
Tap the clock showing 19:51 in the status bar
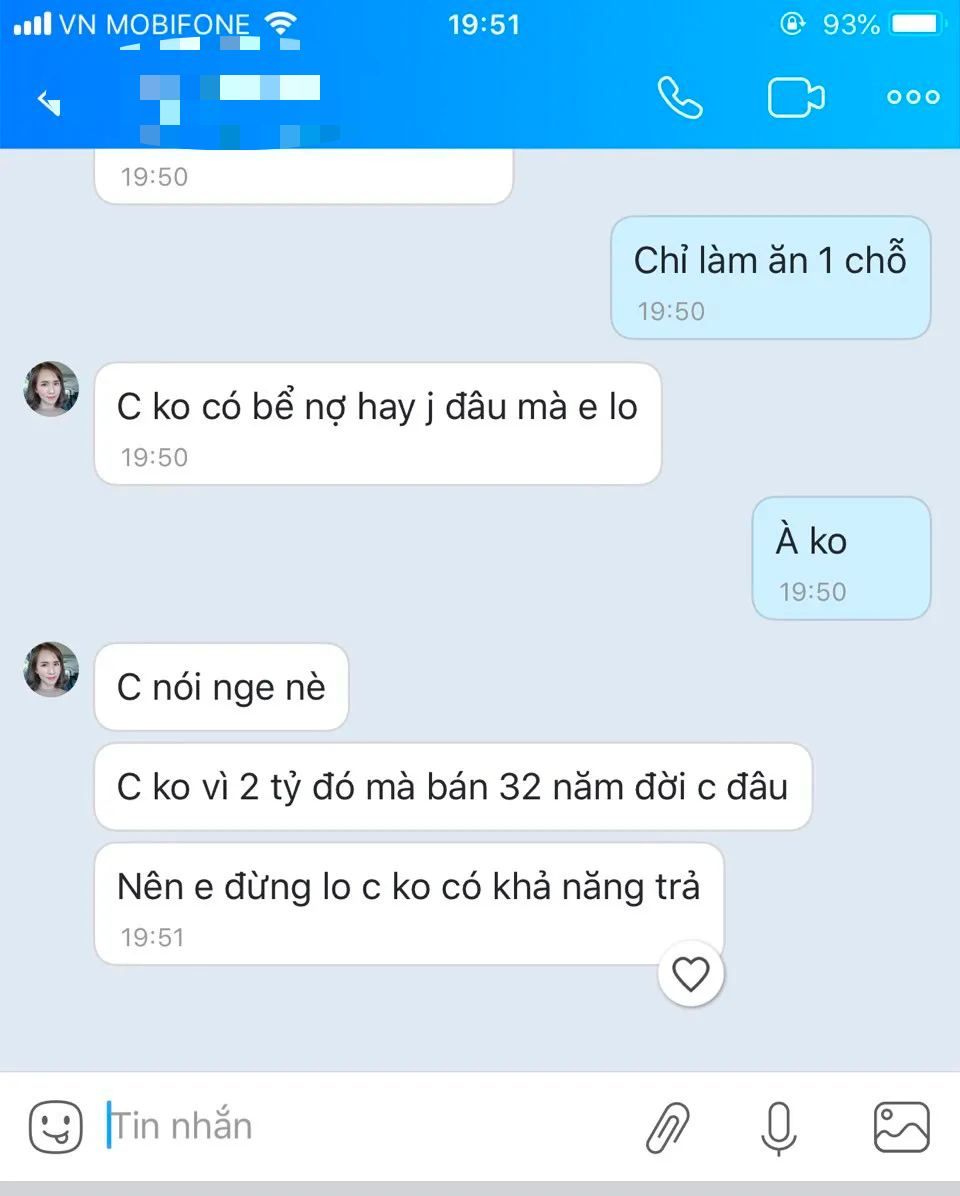click(x=485, y=23)
